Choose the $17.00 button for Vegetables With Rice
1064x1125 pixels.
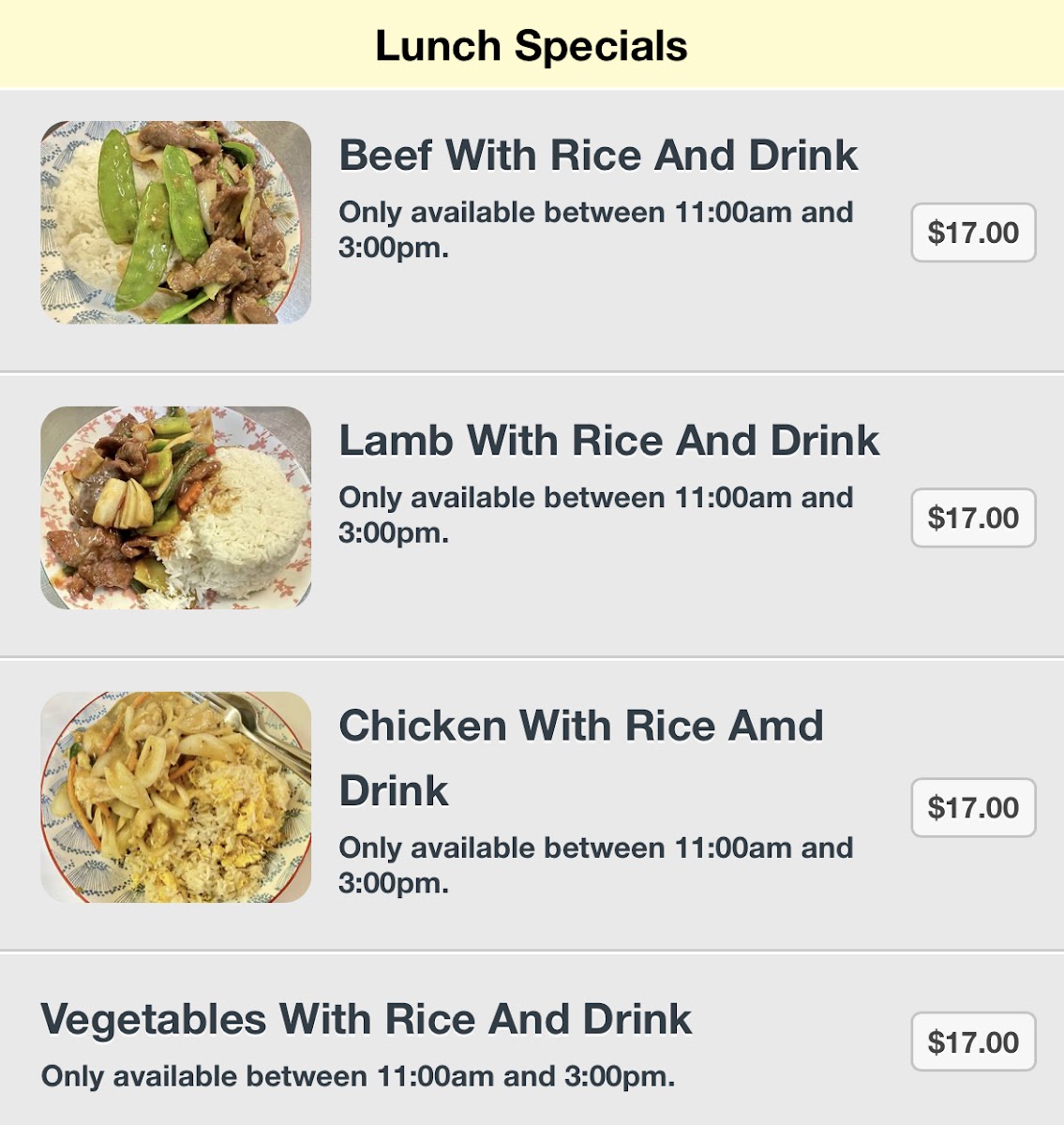(973, 1042)
